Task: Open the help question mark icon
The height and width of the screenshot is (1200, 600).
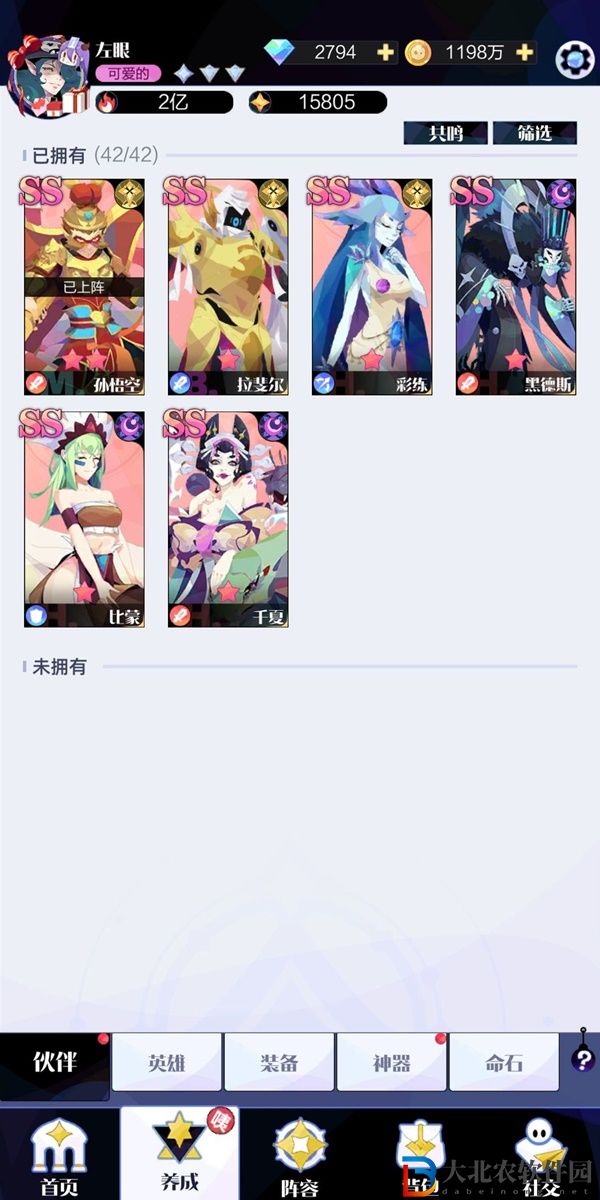Action: [583, 1060]
